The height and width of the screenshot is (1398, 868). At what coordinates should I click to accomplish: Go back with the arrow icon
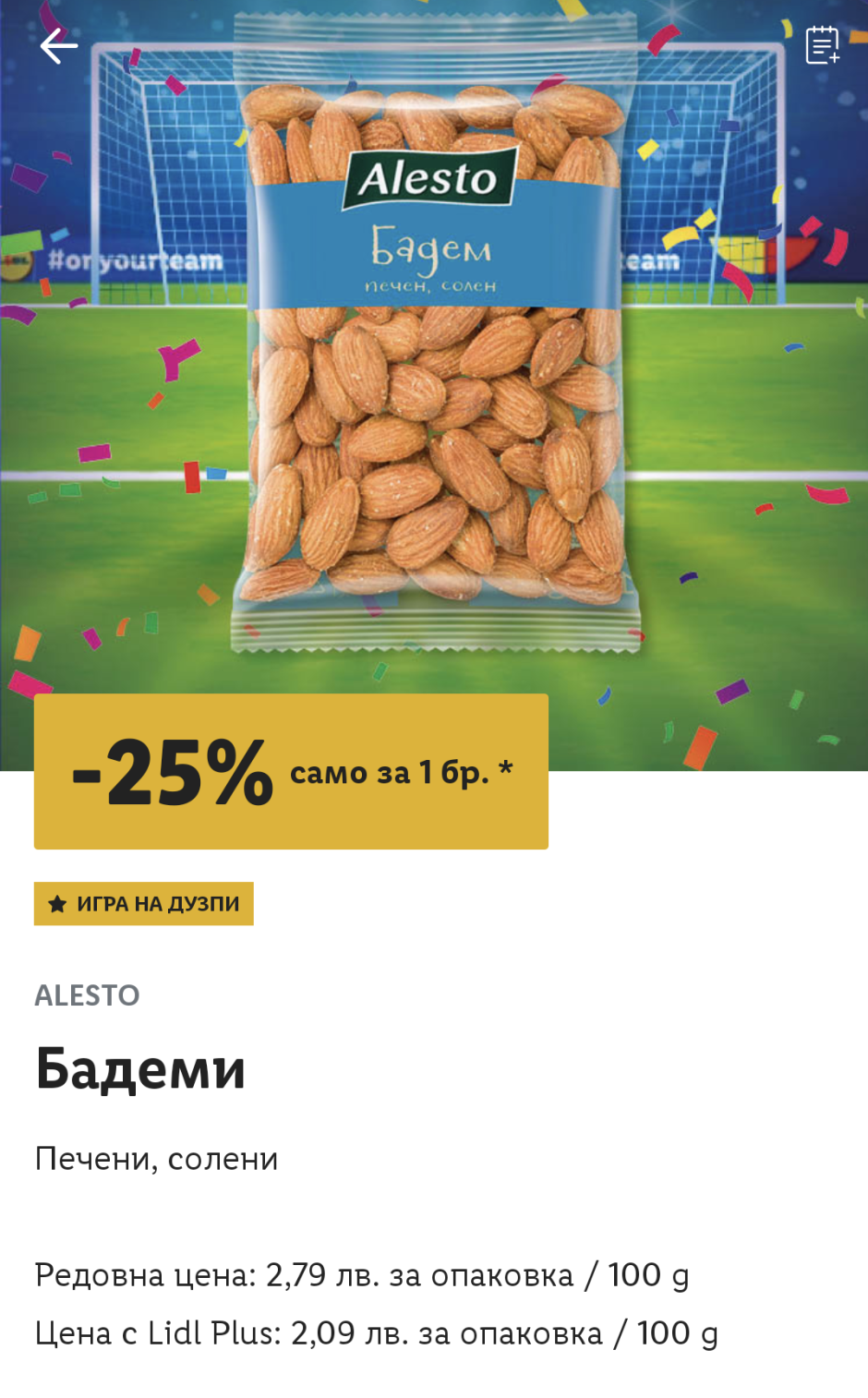tap(59, 45)
